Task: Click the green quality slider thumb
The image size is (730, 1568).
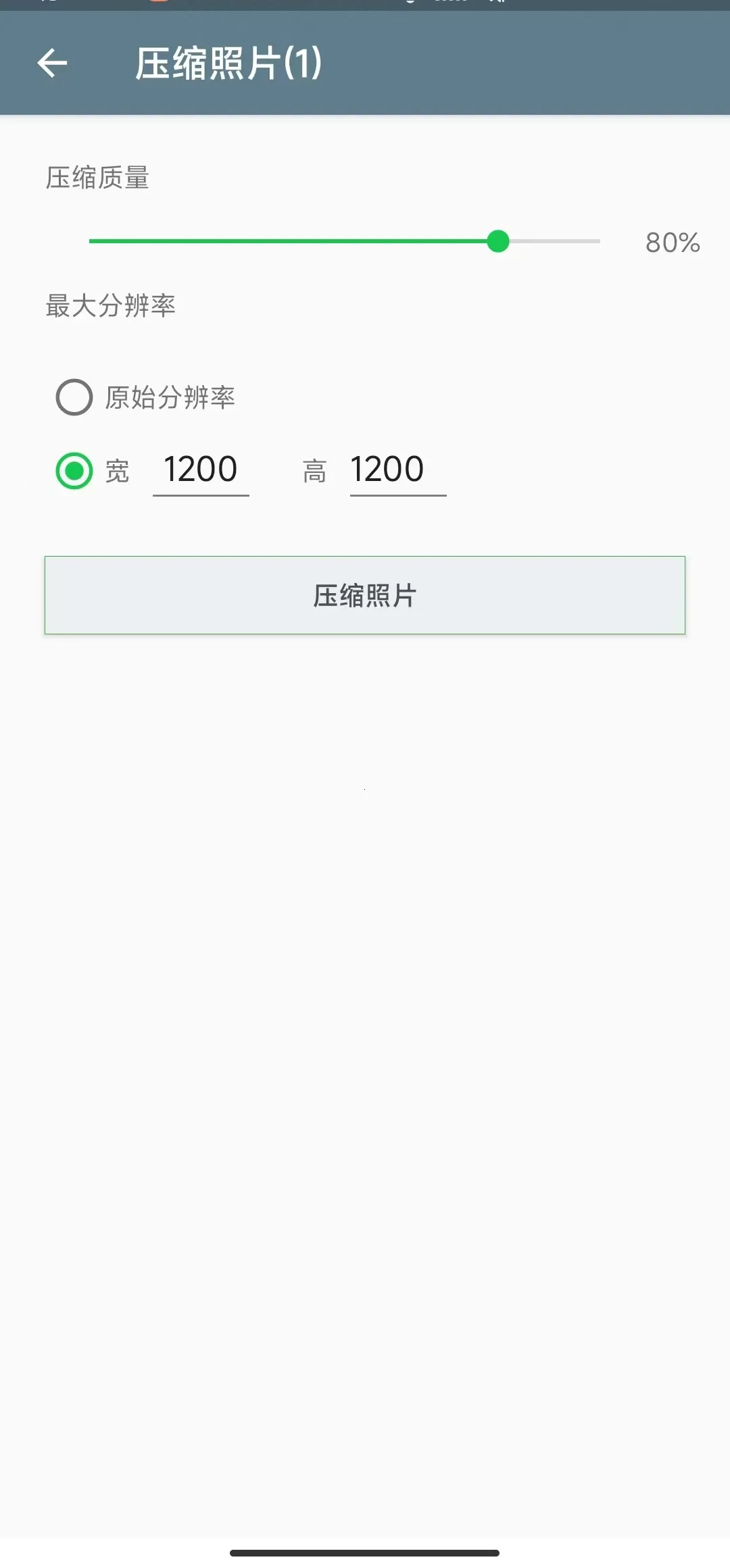Action: 498,241
